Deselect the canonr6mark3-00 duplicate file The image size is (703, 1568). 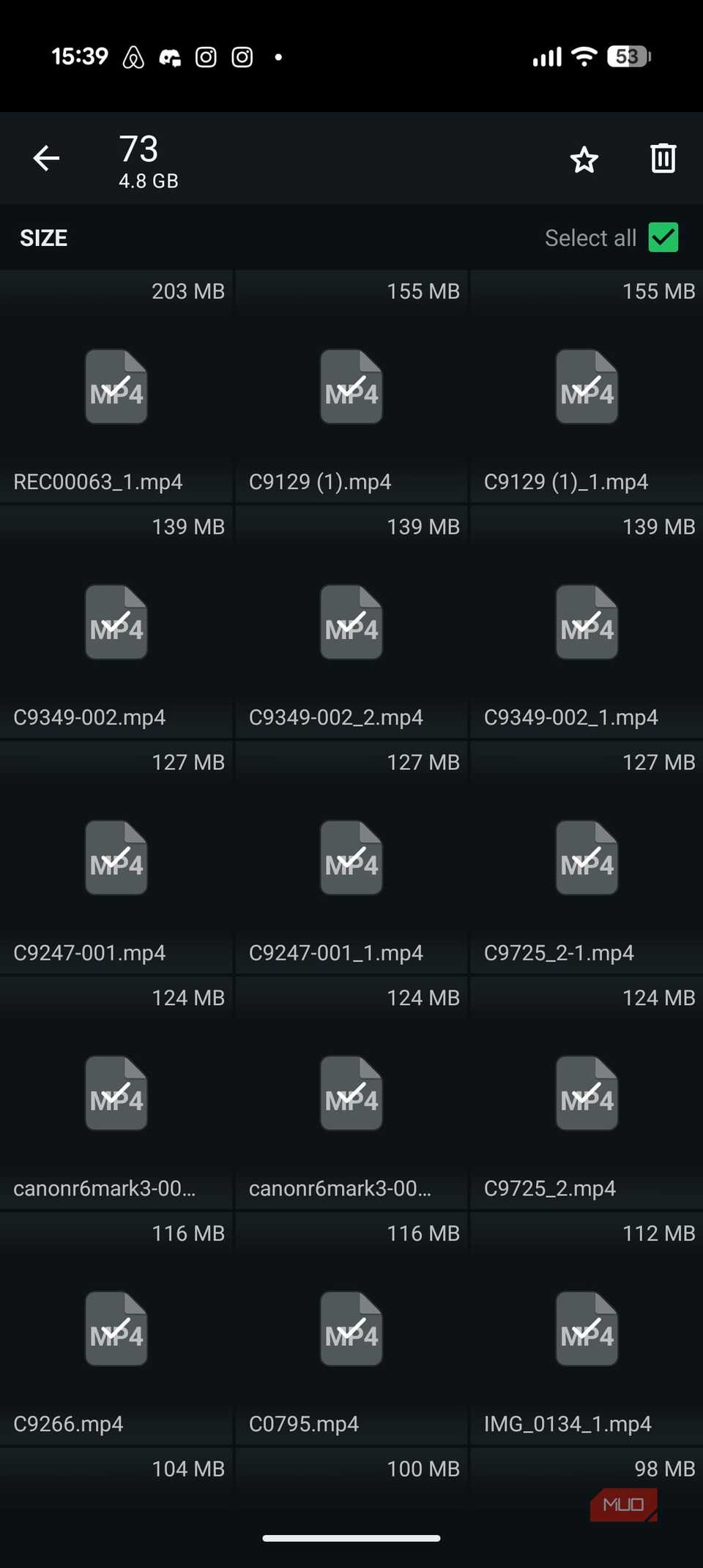351,1094
